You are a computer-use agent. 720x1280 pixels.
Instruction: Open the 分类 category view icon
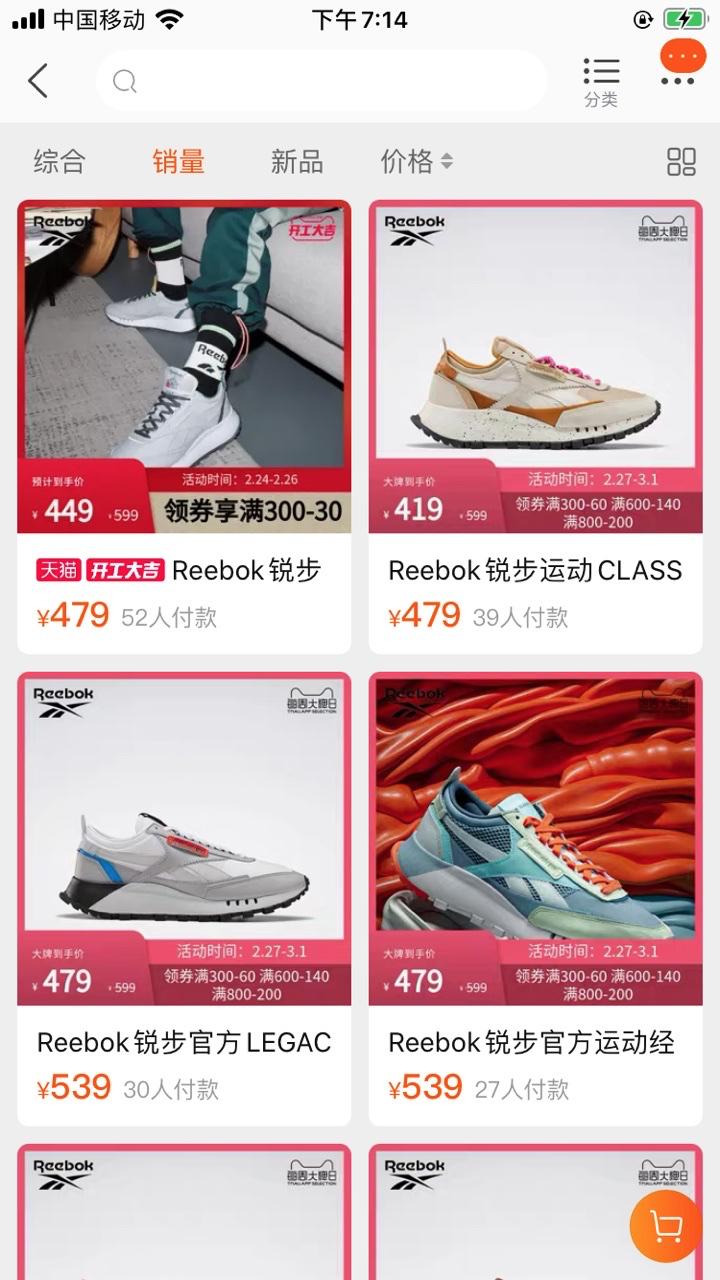click(601, 80)
